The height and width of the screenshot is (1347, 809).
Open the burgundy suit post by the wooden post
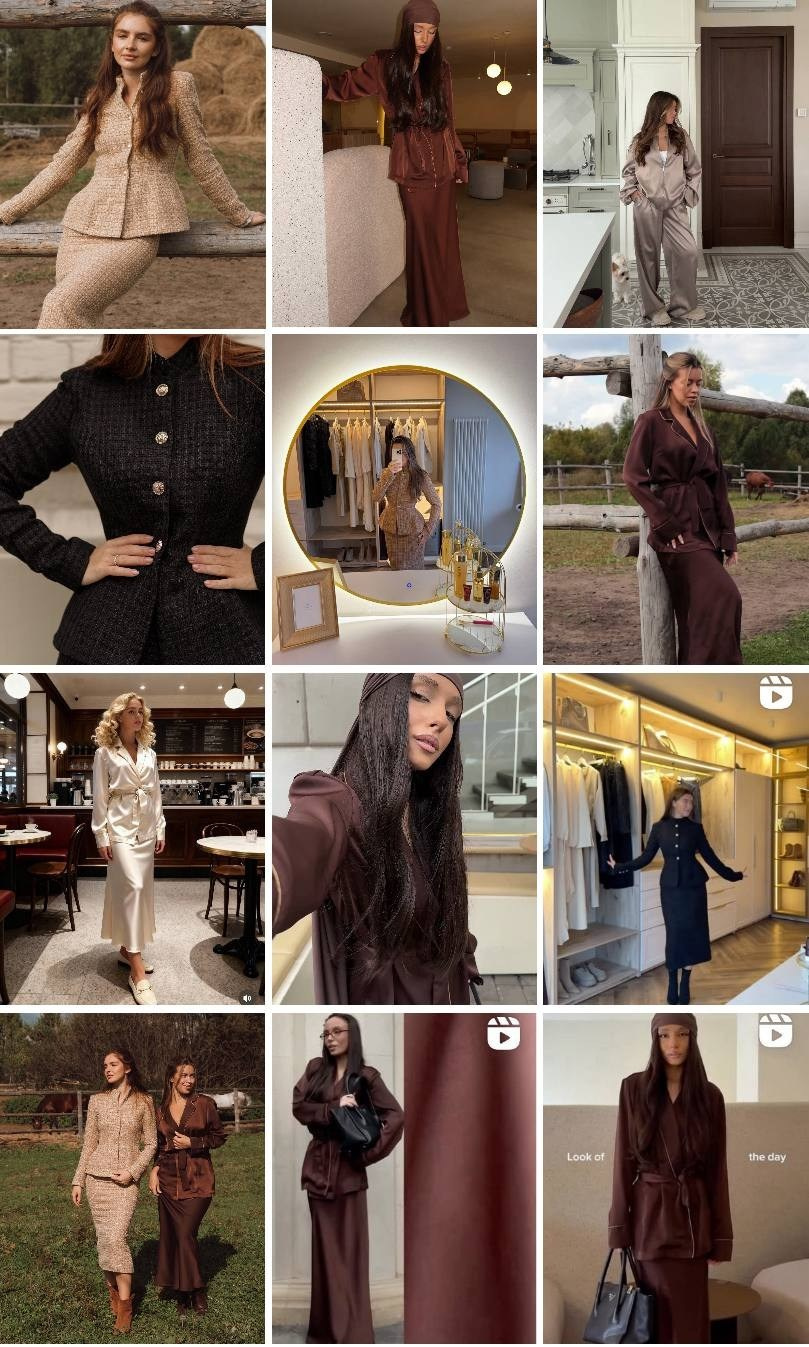pyautogui.click(x=675, y=498)
